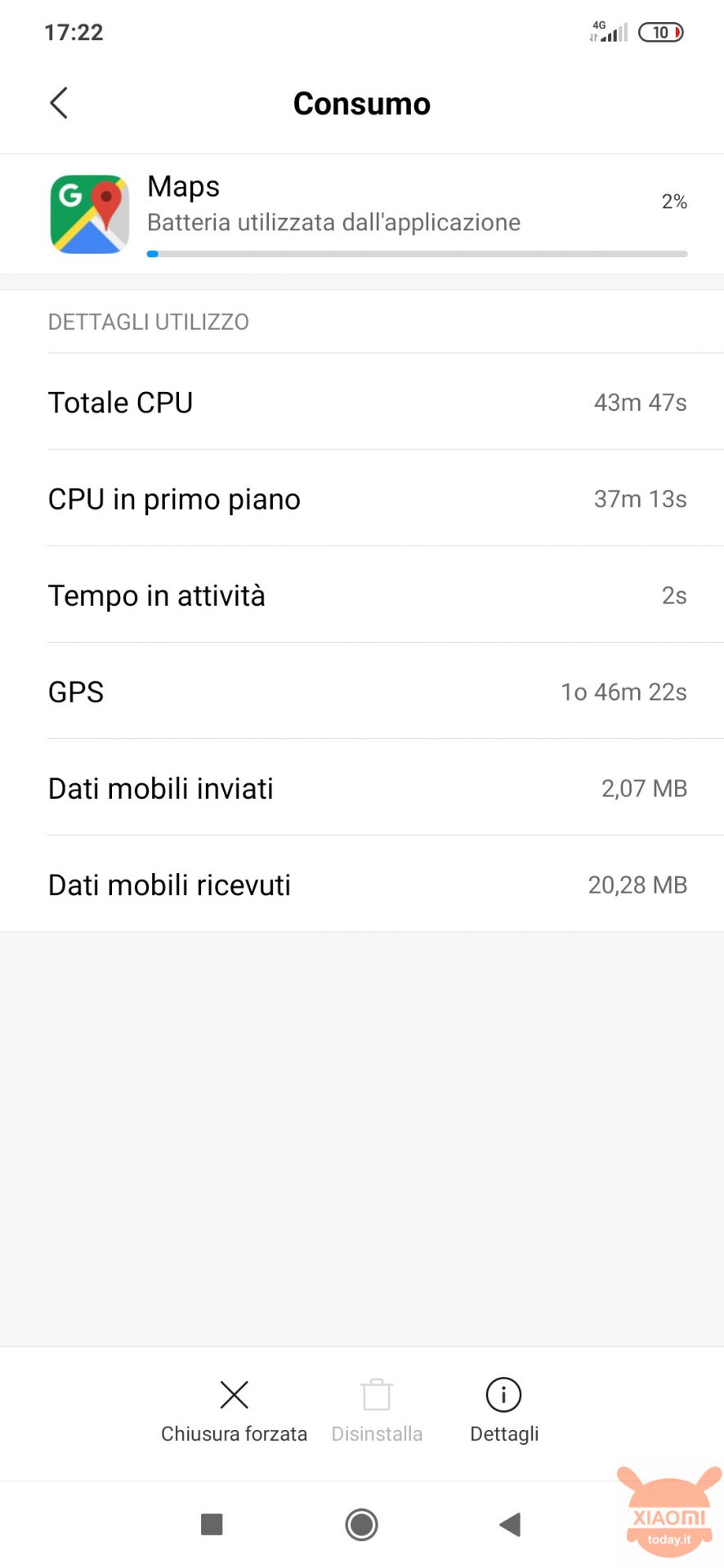Open Dettagli app info
The image size is (724, 1568).
pos(503,1409)
